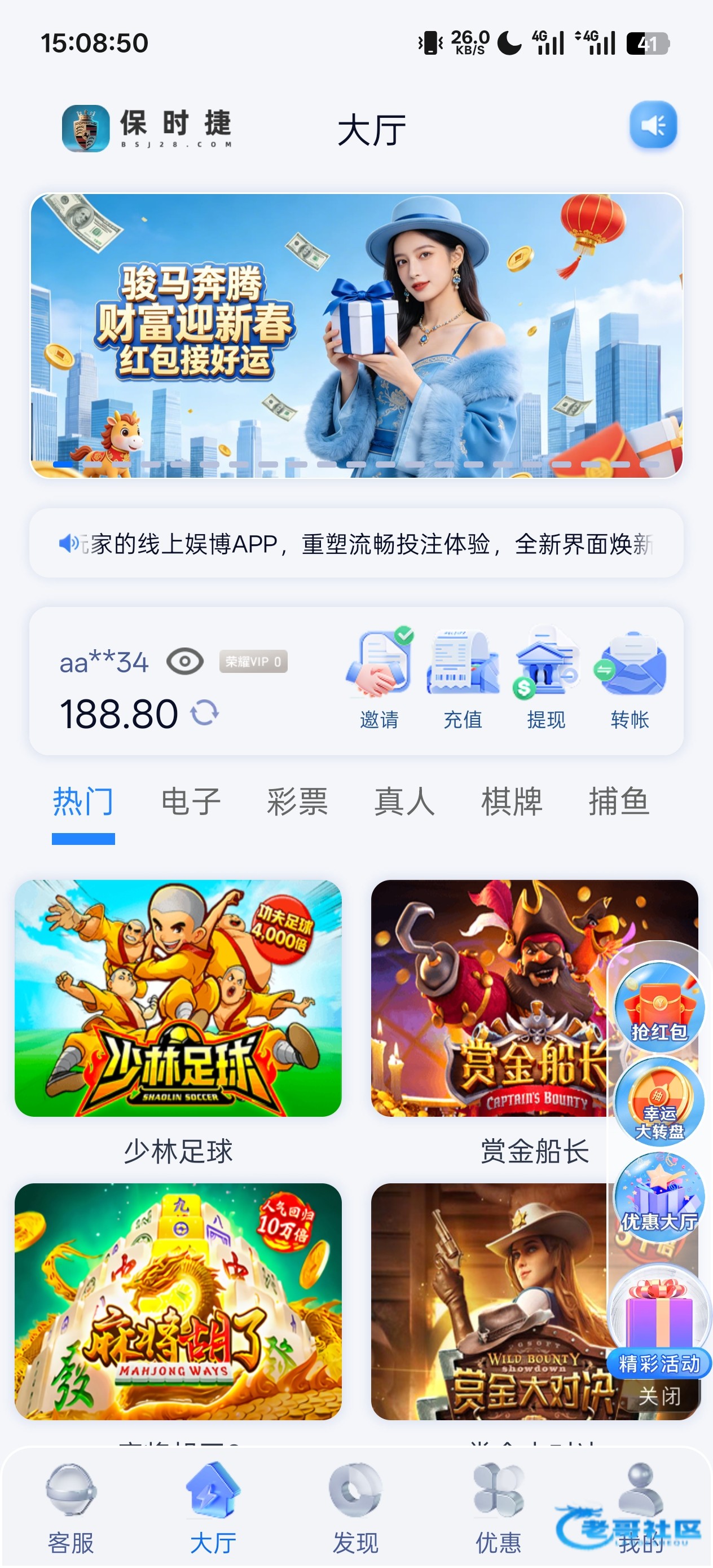Open 提现 withdraw
This screenshot has height=1568, width=713.
click(546, 679)
